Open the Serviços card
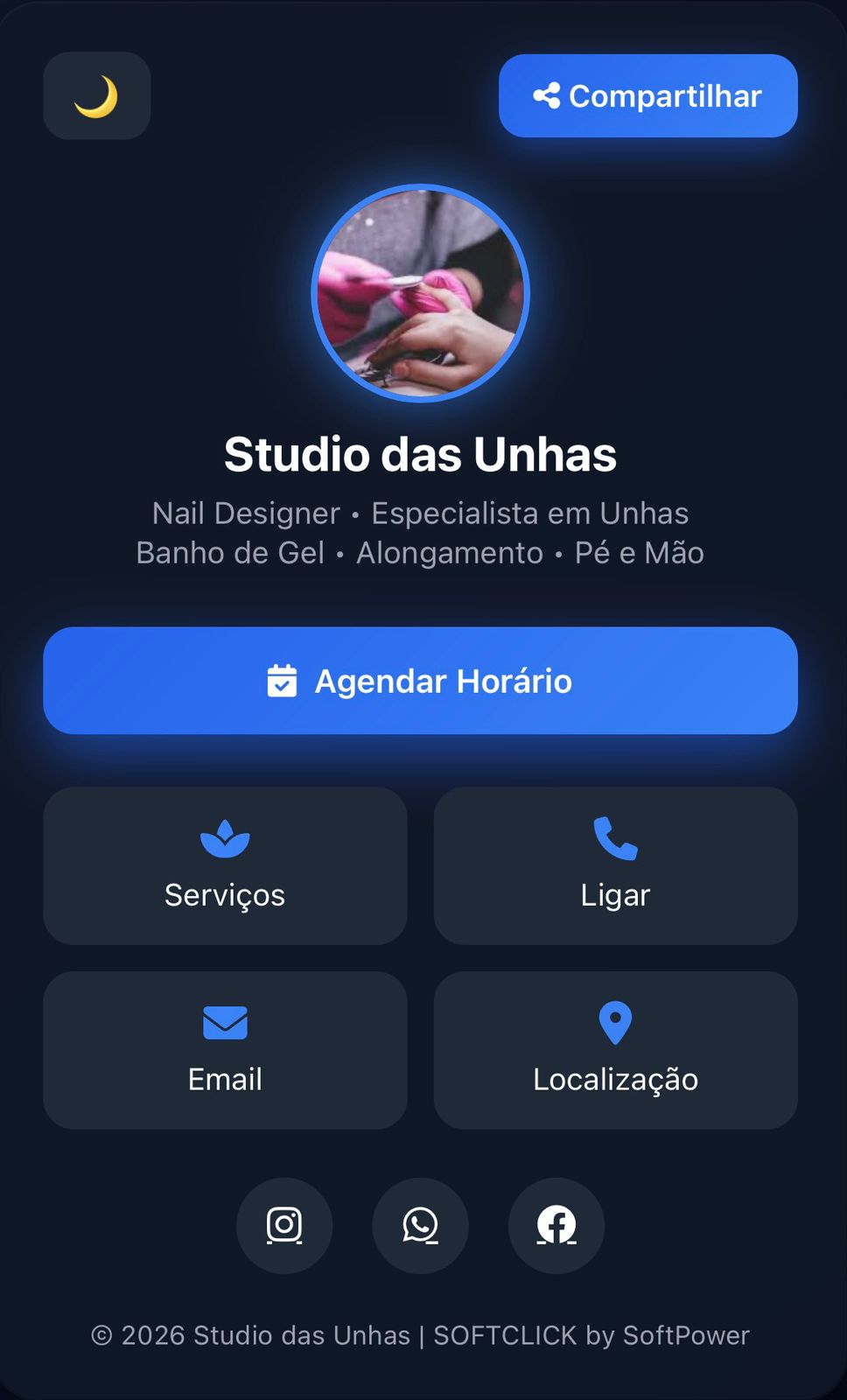Viewport: 847px width, 1400px height. [x=225, y=866]
